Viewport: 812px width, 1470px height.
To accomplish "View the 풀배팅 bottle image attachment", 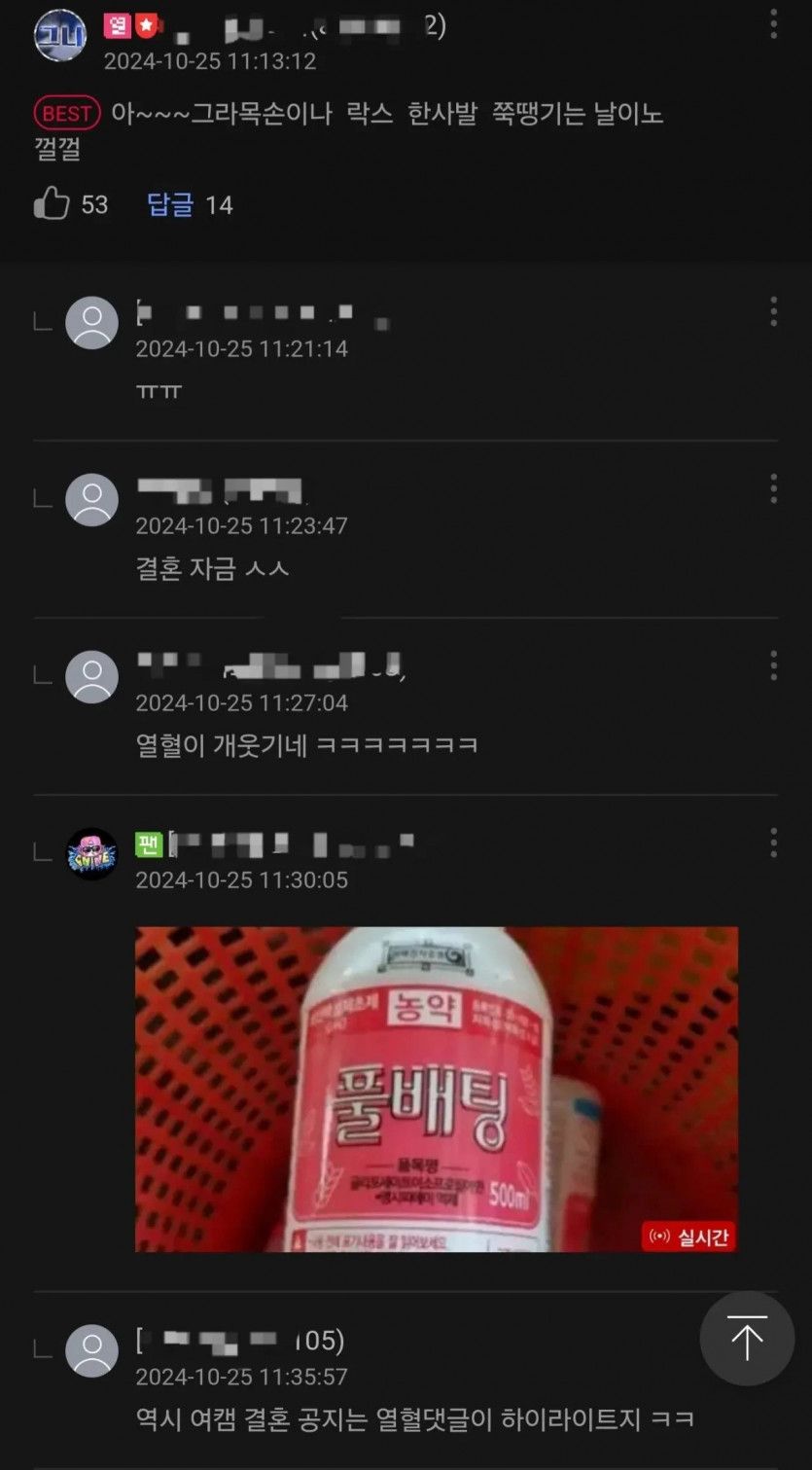I will click(436, 1089).
